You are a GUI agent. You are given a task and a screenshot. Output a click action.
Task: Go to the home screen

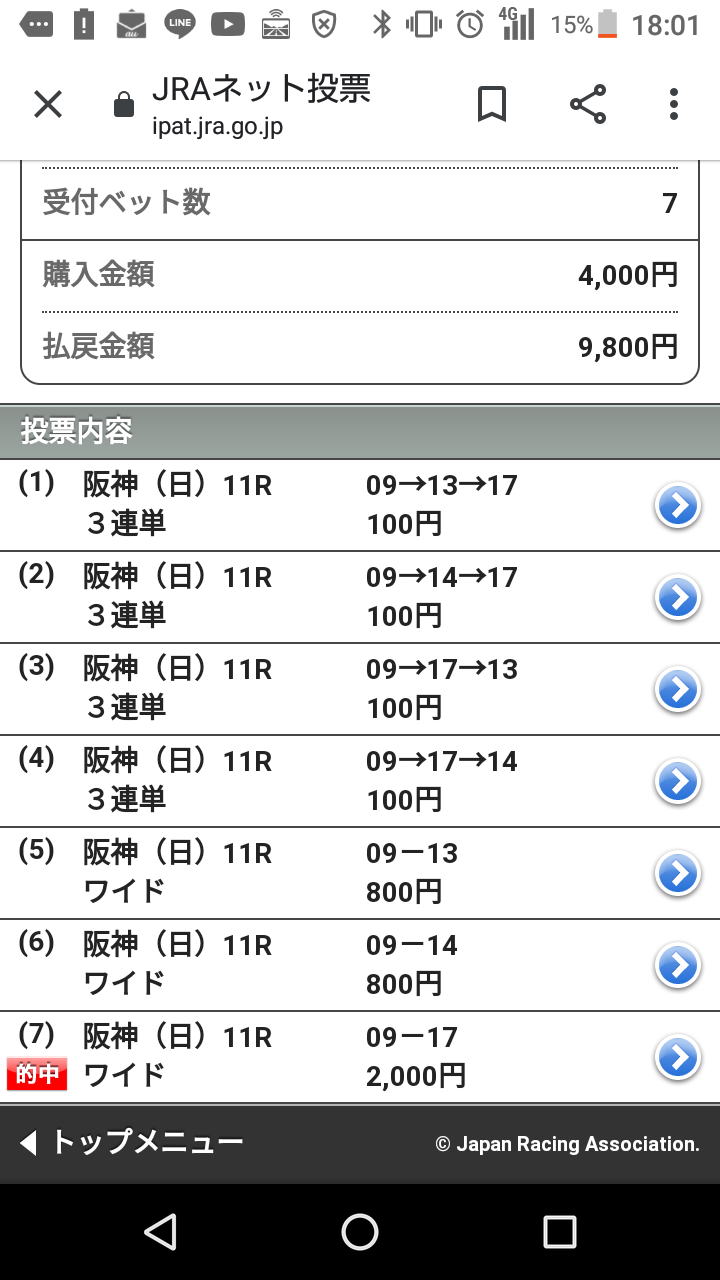coord(360,1232)
